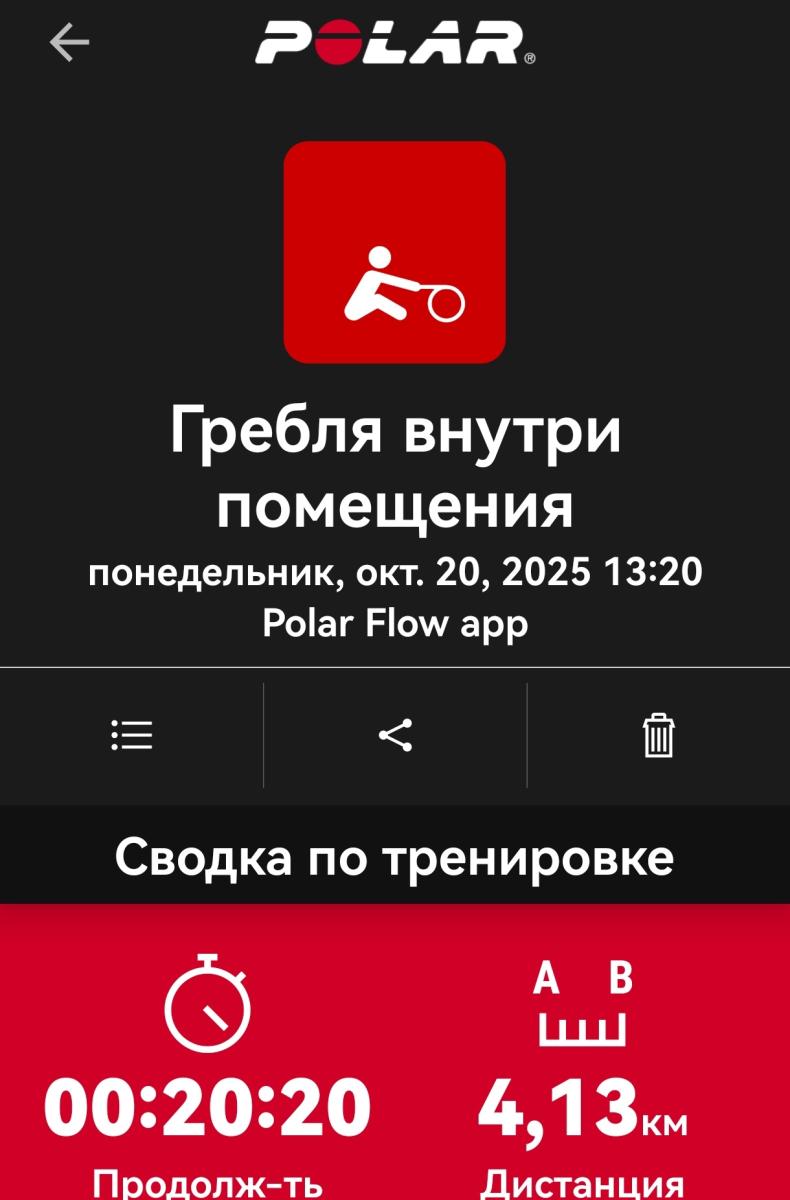
Task: Go back using the top arrow
Action: point(69,43)
